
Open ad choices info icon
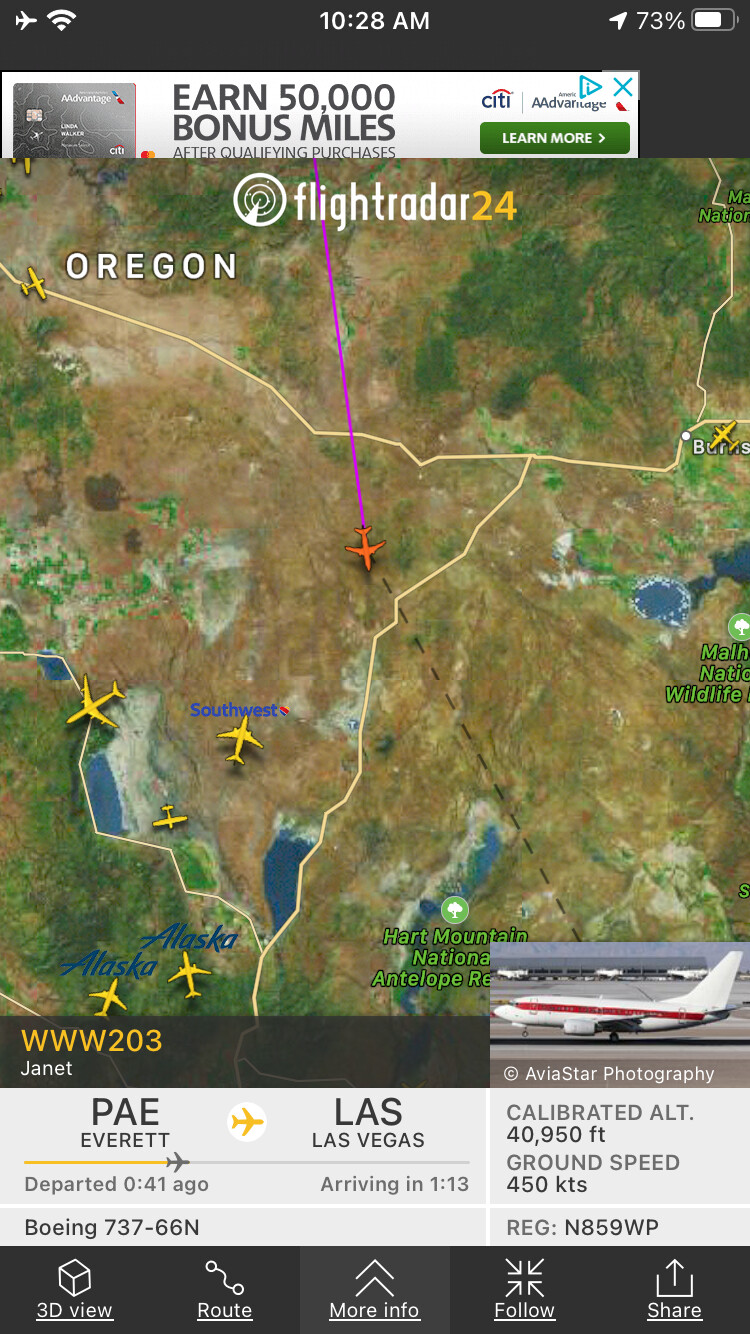pos(591,87)
